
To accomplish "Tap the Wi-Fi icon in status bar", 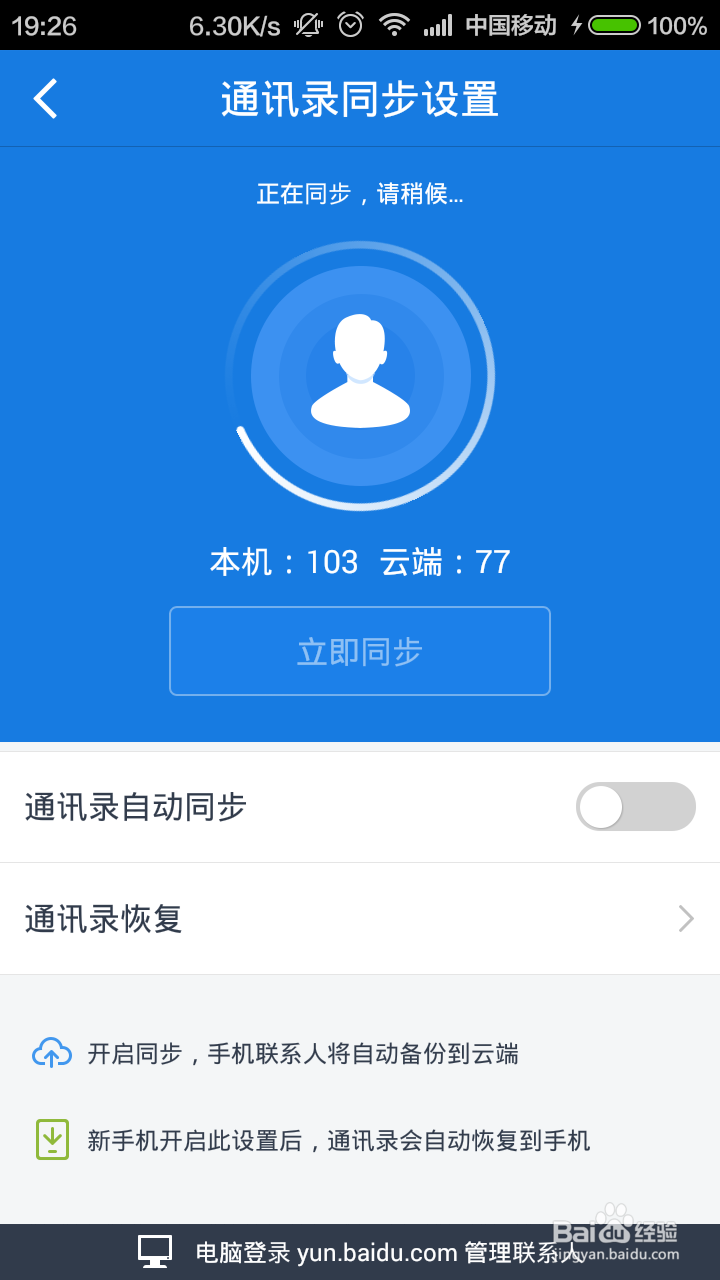I will point(394,24).
